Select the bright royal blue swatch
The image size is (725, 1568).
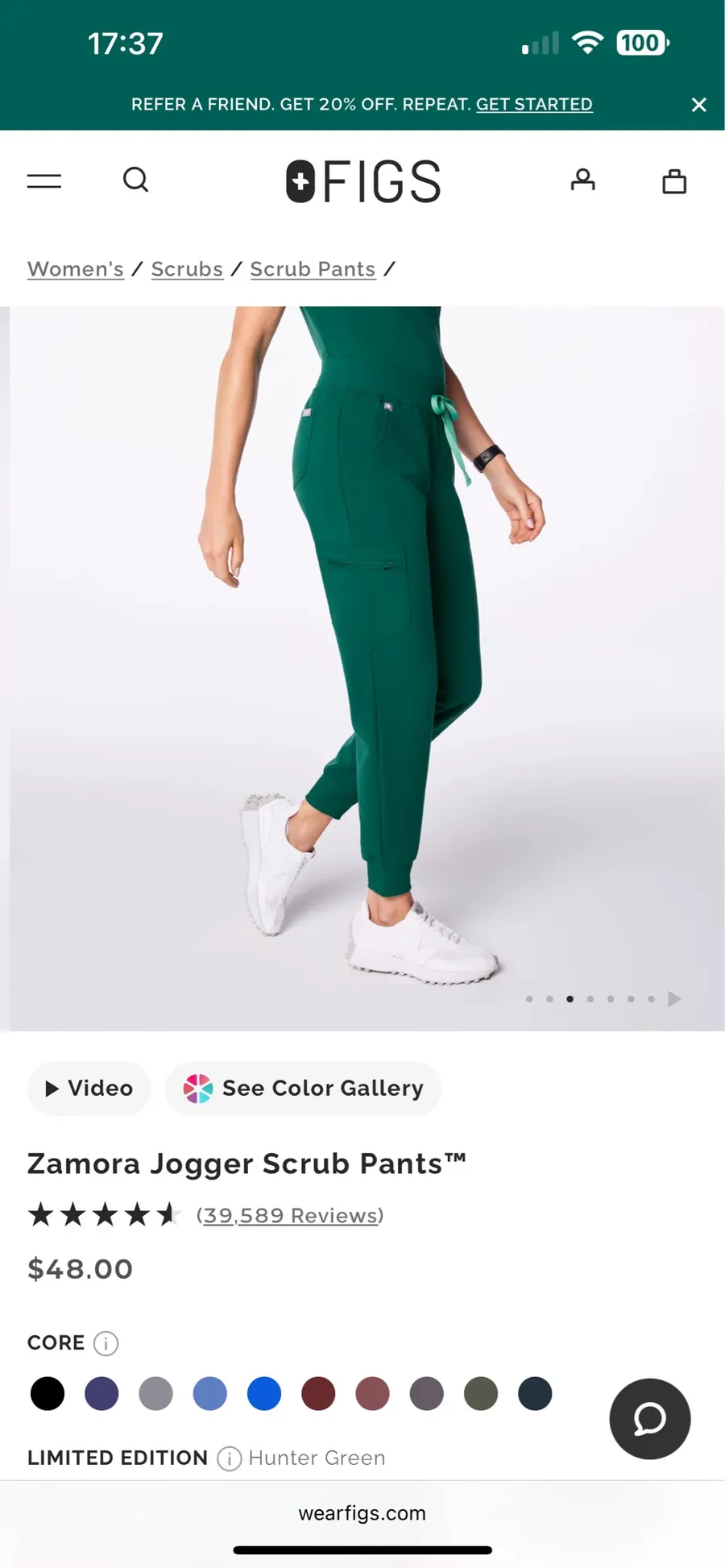(x=264, y=1394)
